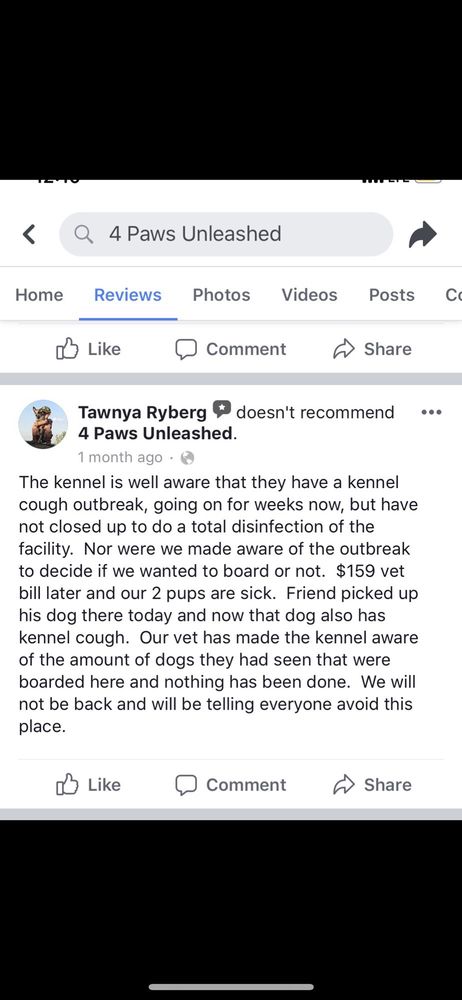This screenshot has height=1000, width=462.
Task: Switch to the Photos tab
Action: click(221, 295)
